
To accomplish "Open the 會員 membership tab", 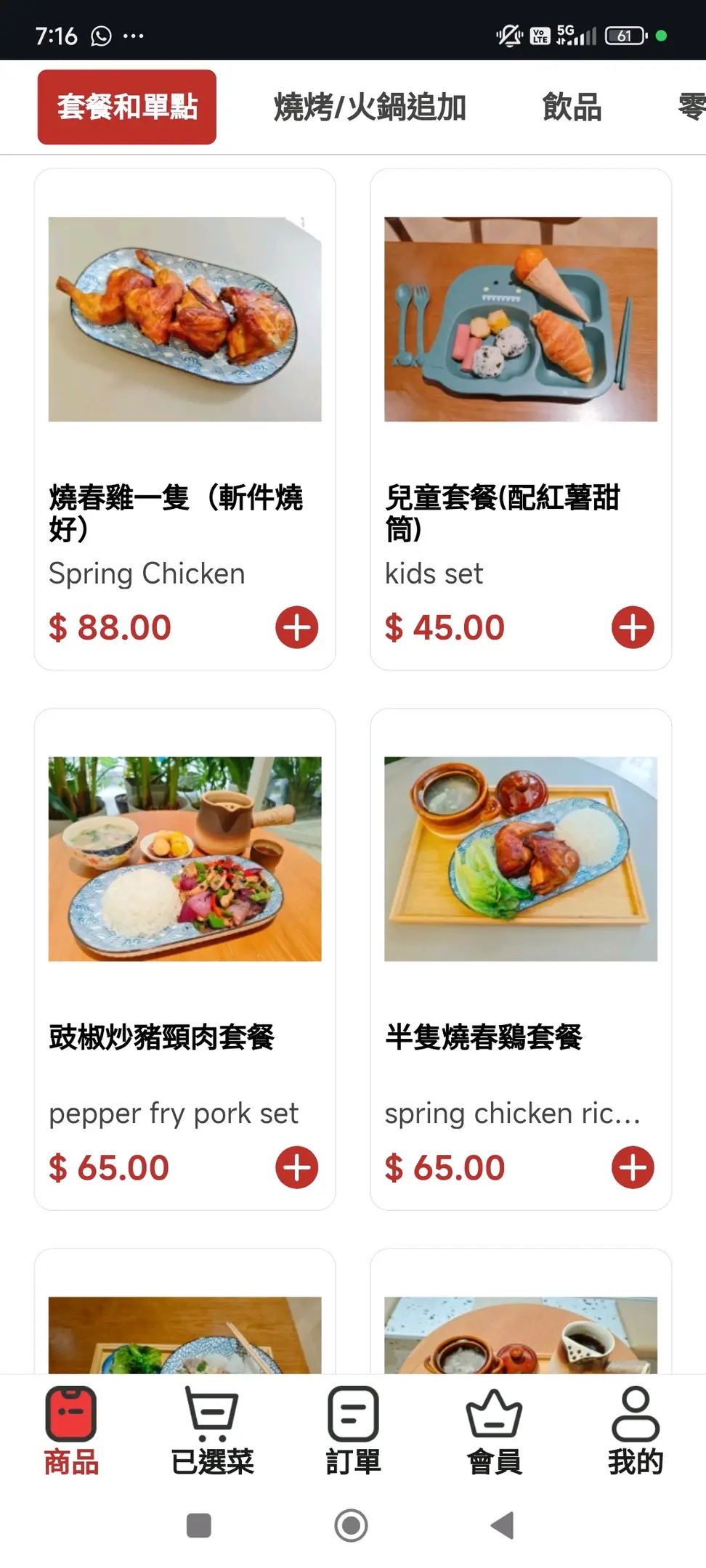I will pos(494,1432).
